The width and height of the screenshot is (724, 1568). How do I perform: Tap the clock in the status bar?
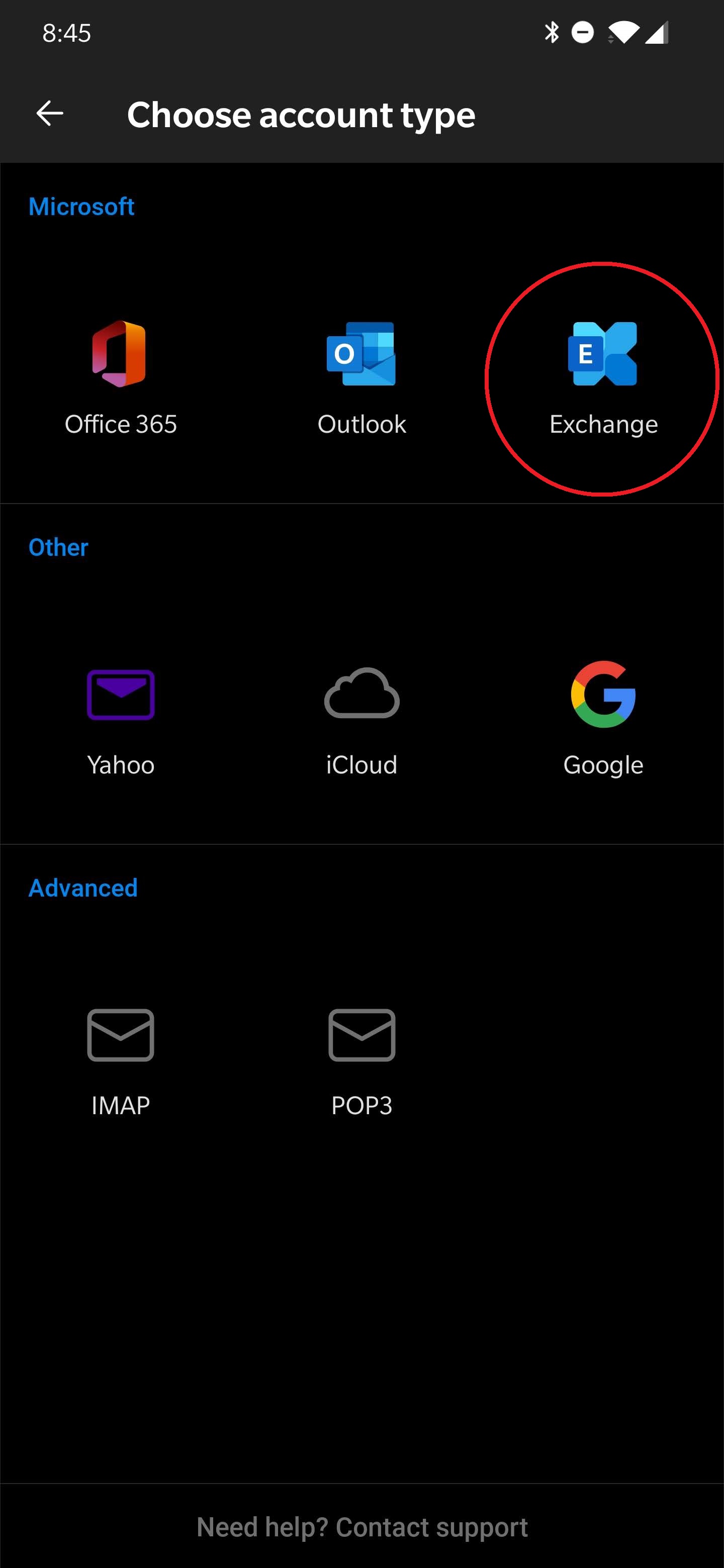[67, 34]
